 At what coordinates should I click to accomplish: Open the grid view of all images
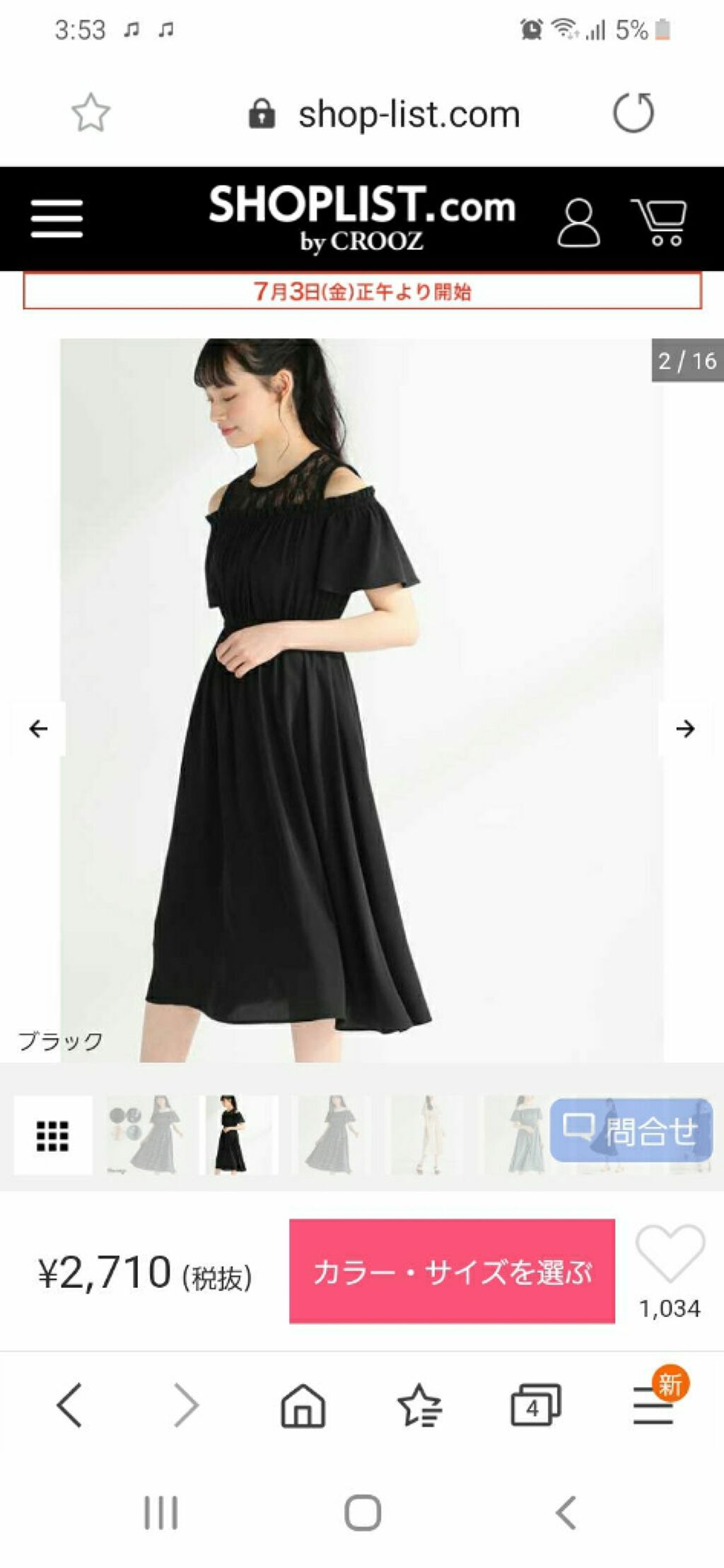tap(53, 1136)
